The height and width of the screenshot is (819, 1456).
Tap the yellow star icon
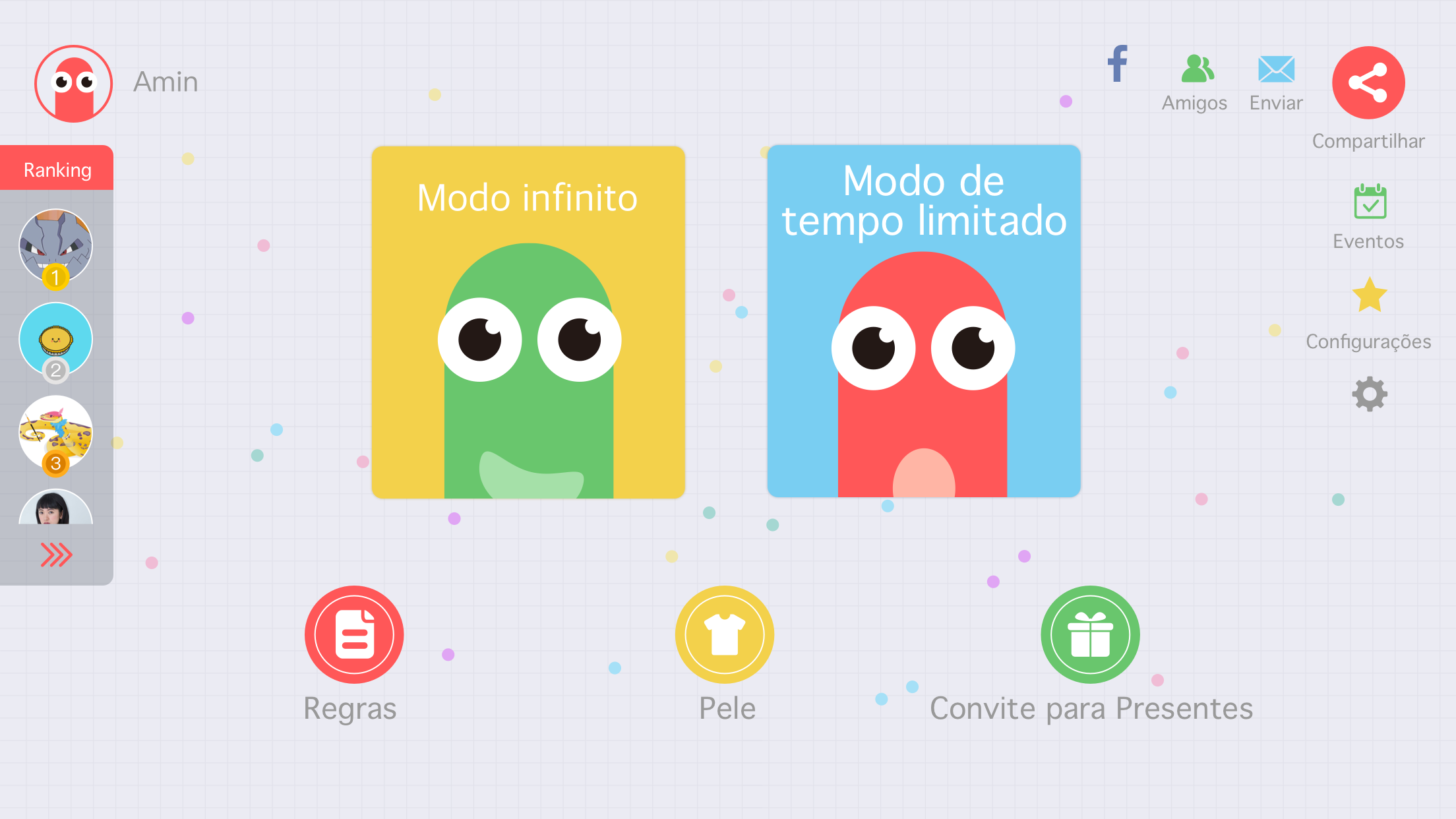point(1370,295)
